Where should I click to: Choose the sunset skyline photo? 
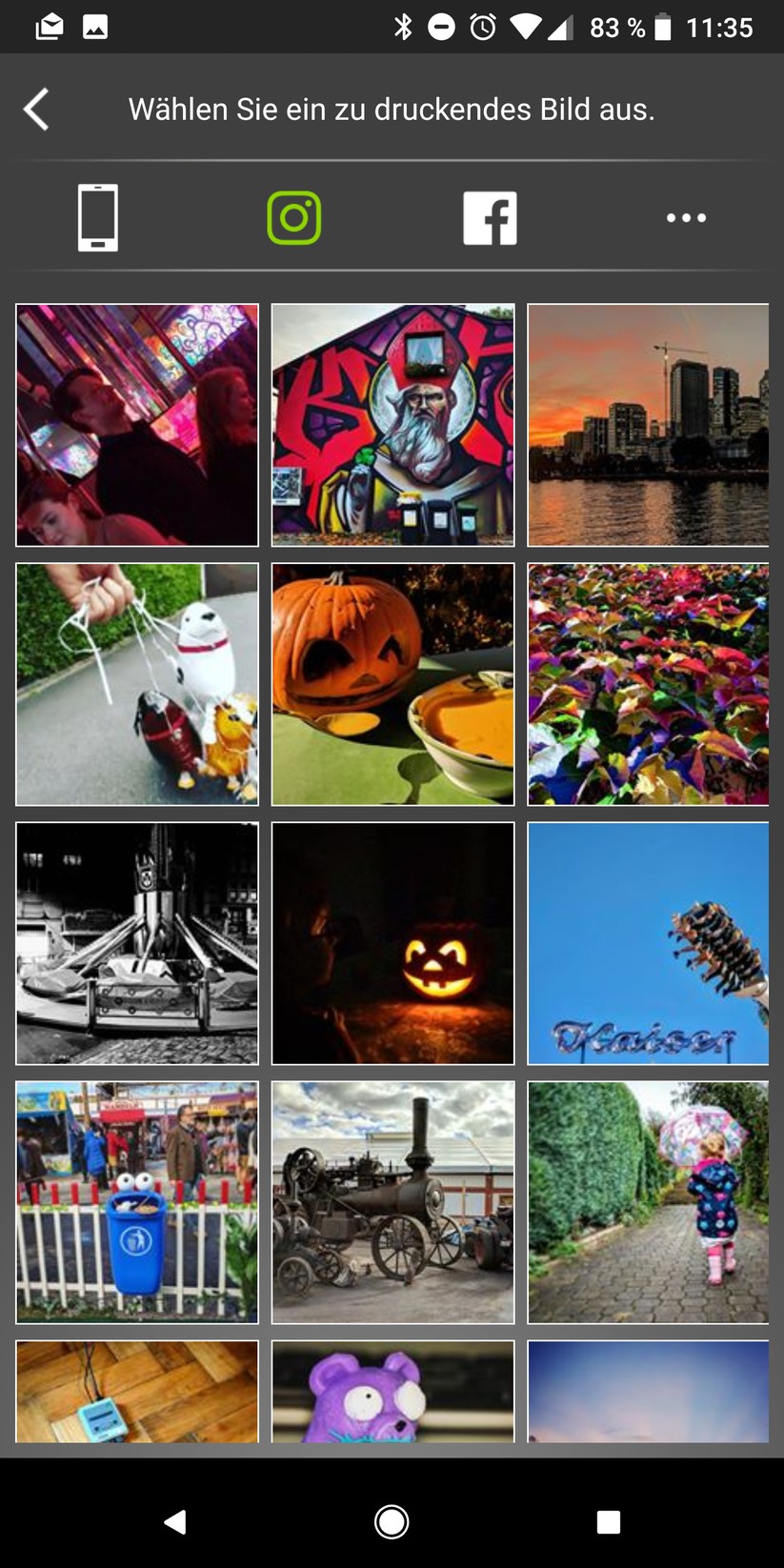point(648,425)
